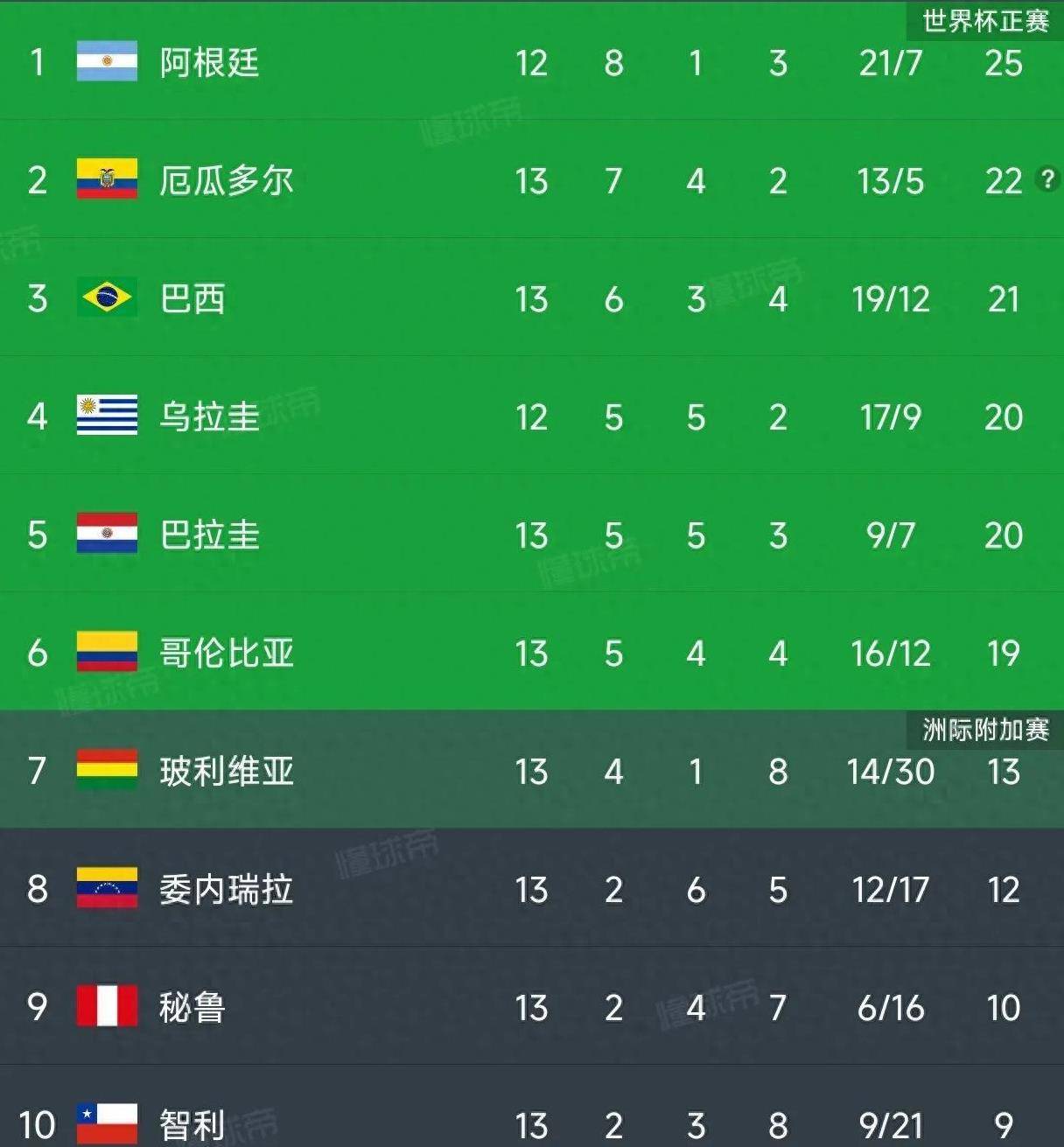Open Colombia's team row (哥伦比亚)

coord(226,654)
